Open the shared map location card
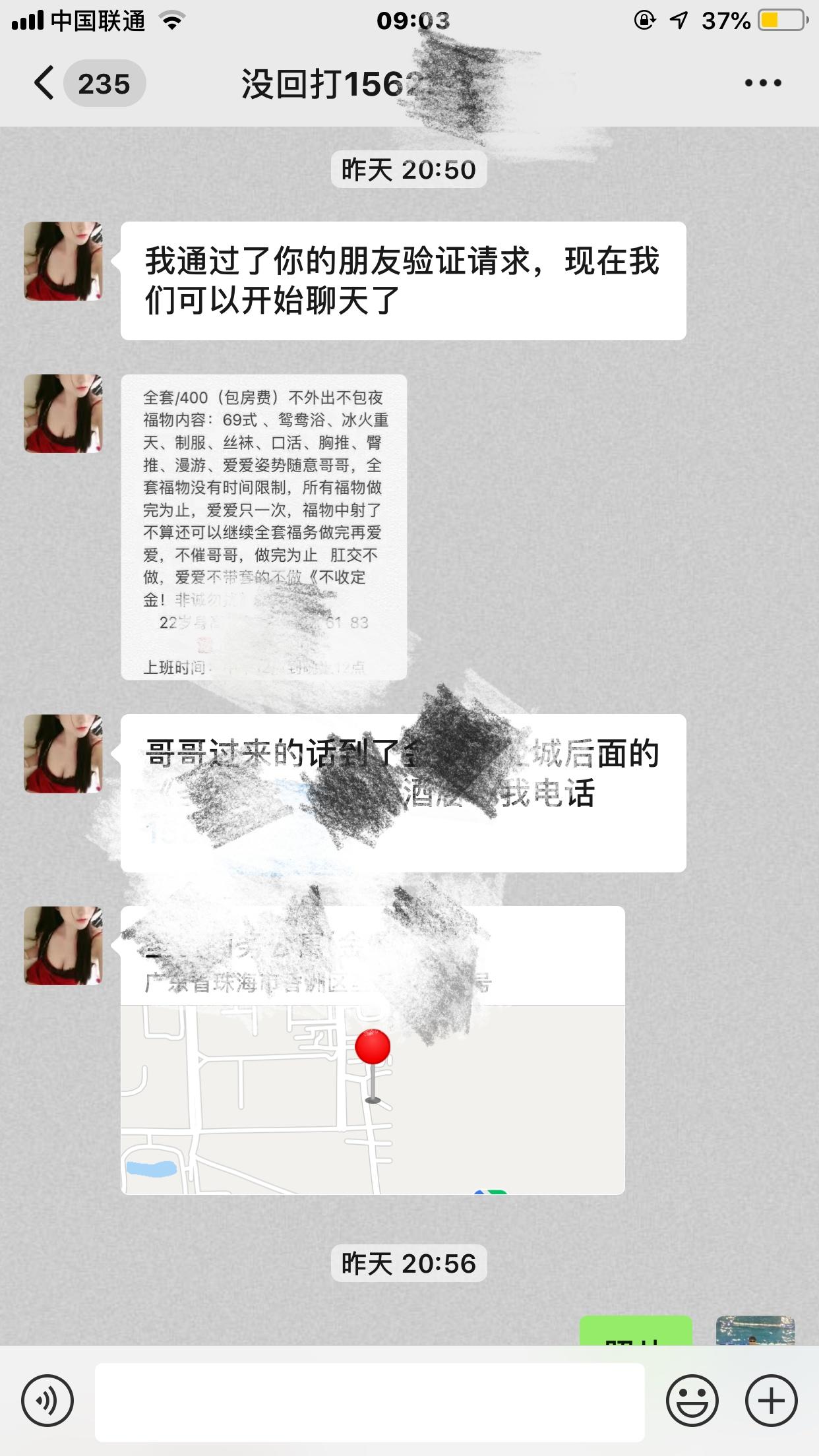This screenshot has height=1456, width=819. (x=373, y=1081)
